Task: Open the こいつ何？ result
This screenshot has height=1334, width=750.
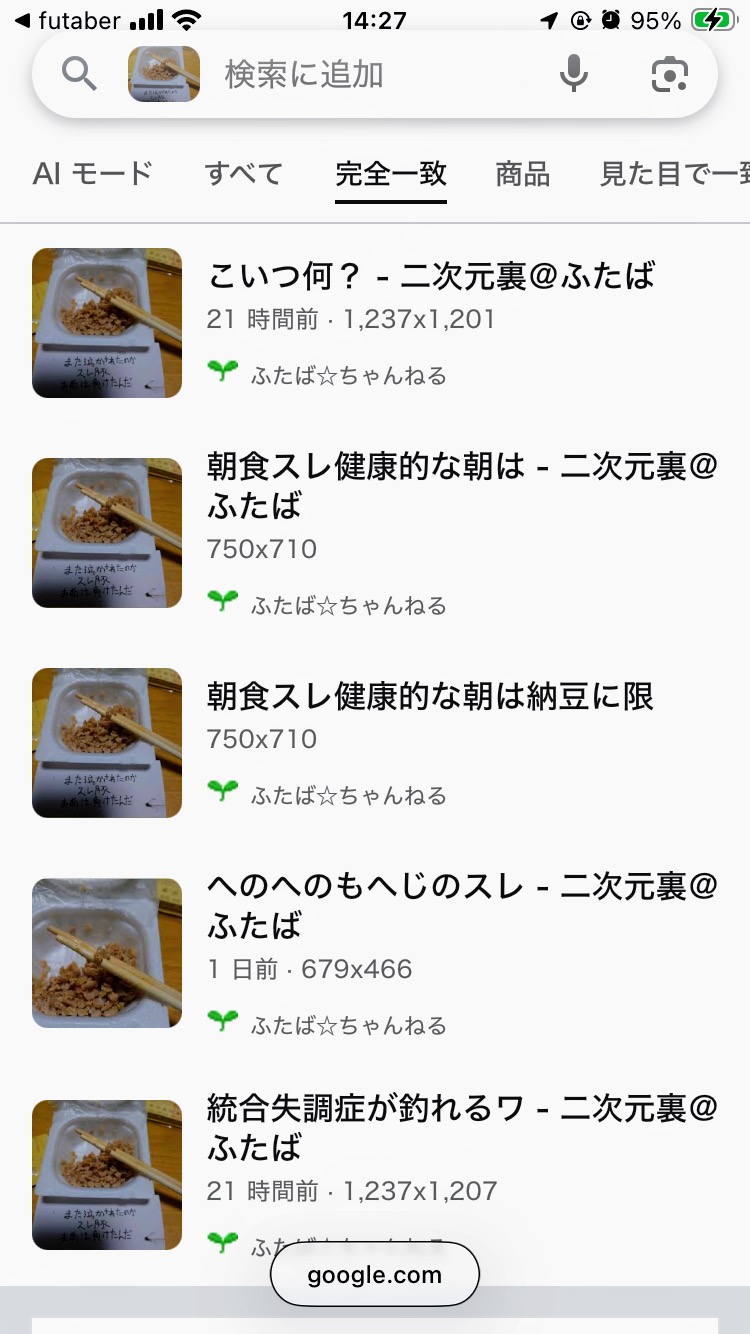Action: pyautogui.click(x=431, y=276)
